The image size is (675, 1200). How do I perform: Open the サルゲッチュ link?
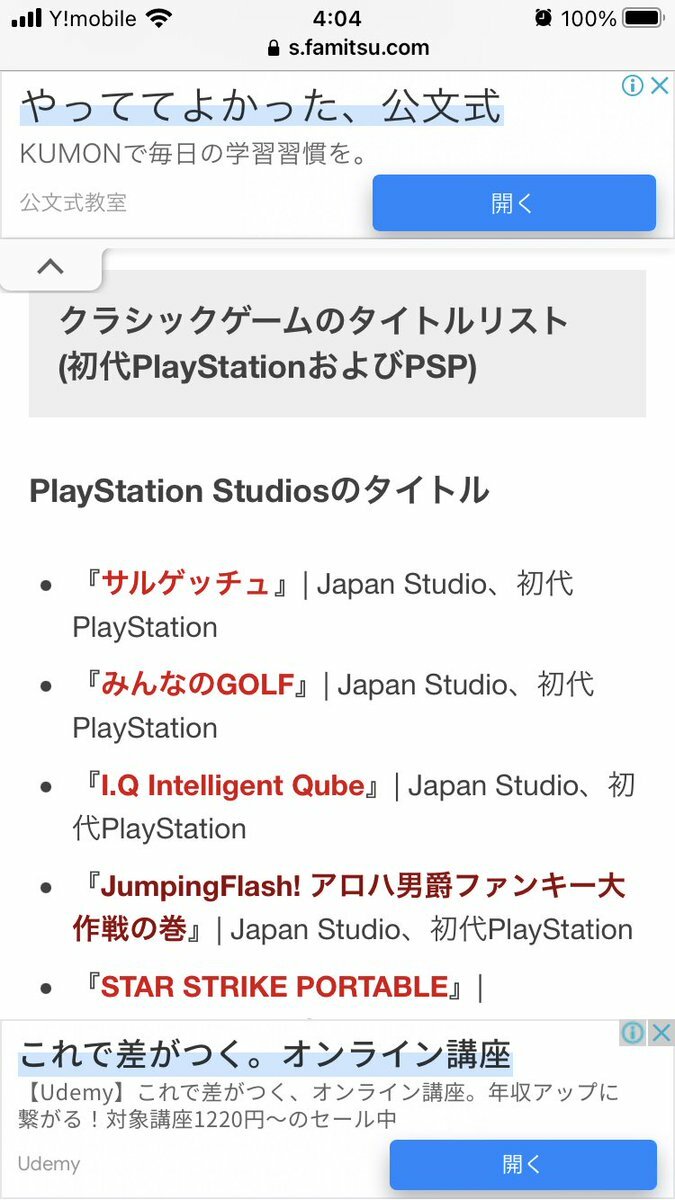click(185, 583)
